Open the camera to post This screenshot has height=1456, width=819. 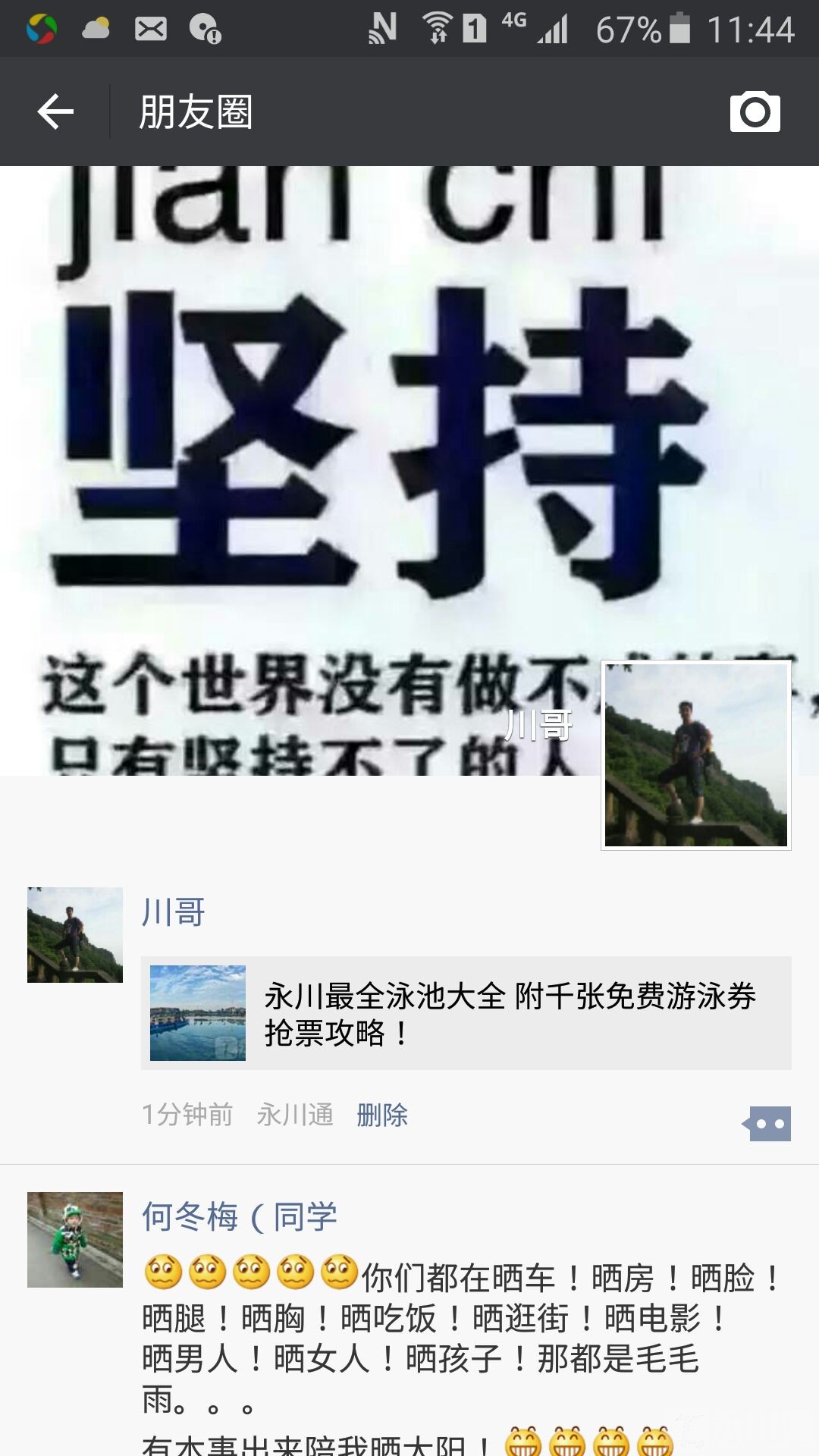coord(755,112)
